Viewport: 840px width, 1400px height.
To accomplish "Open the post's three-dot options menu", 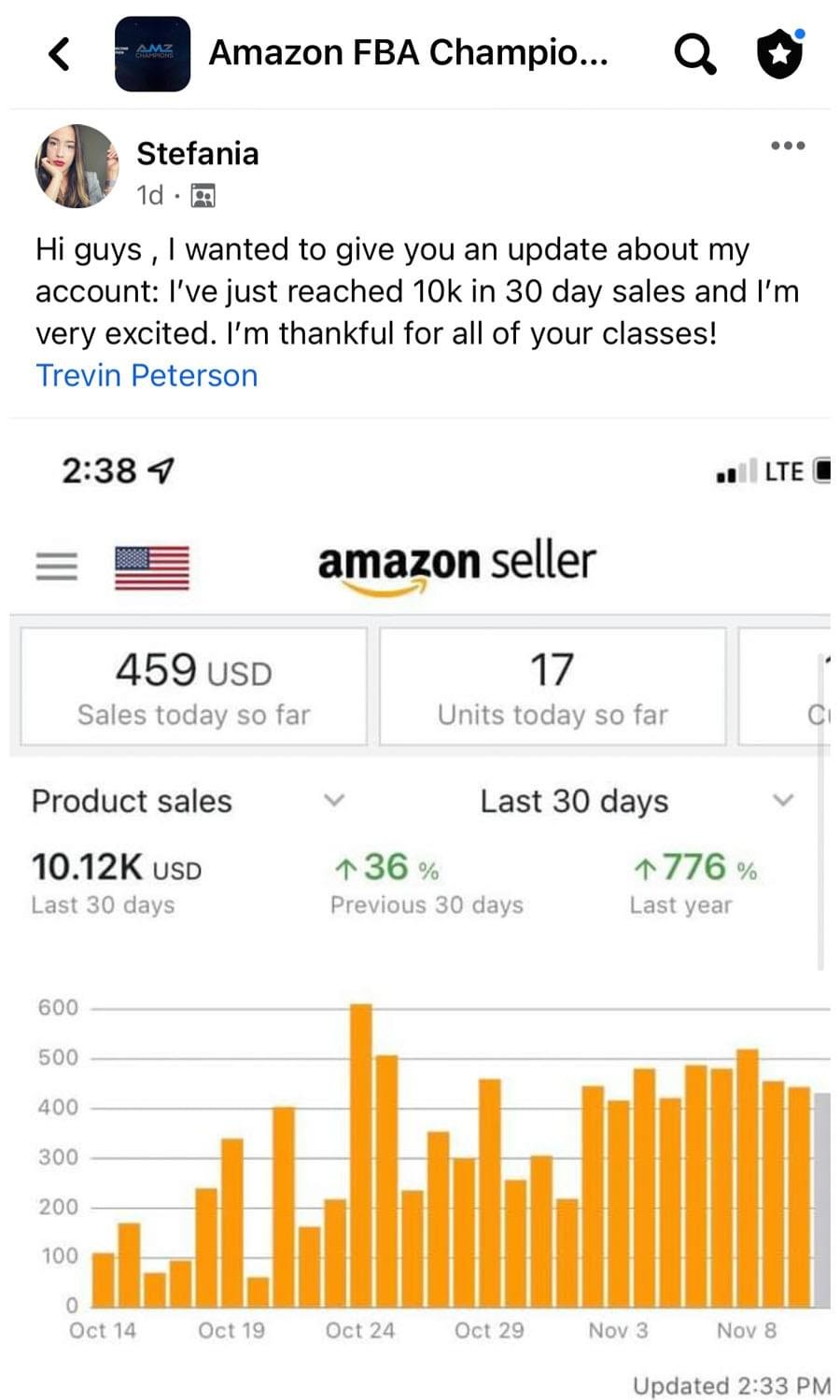I will (788, 146).
